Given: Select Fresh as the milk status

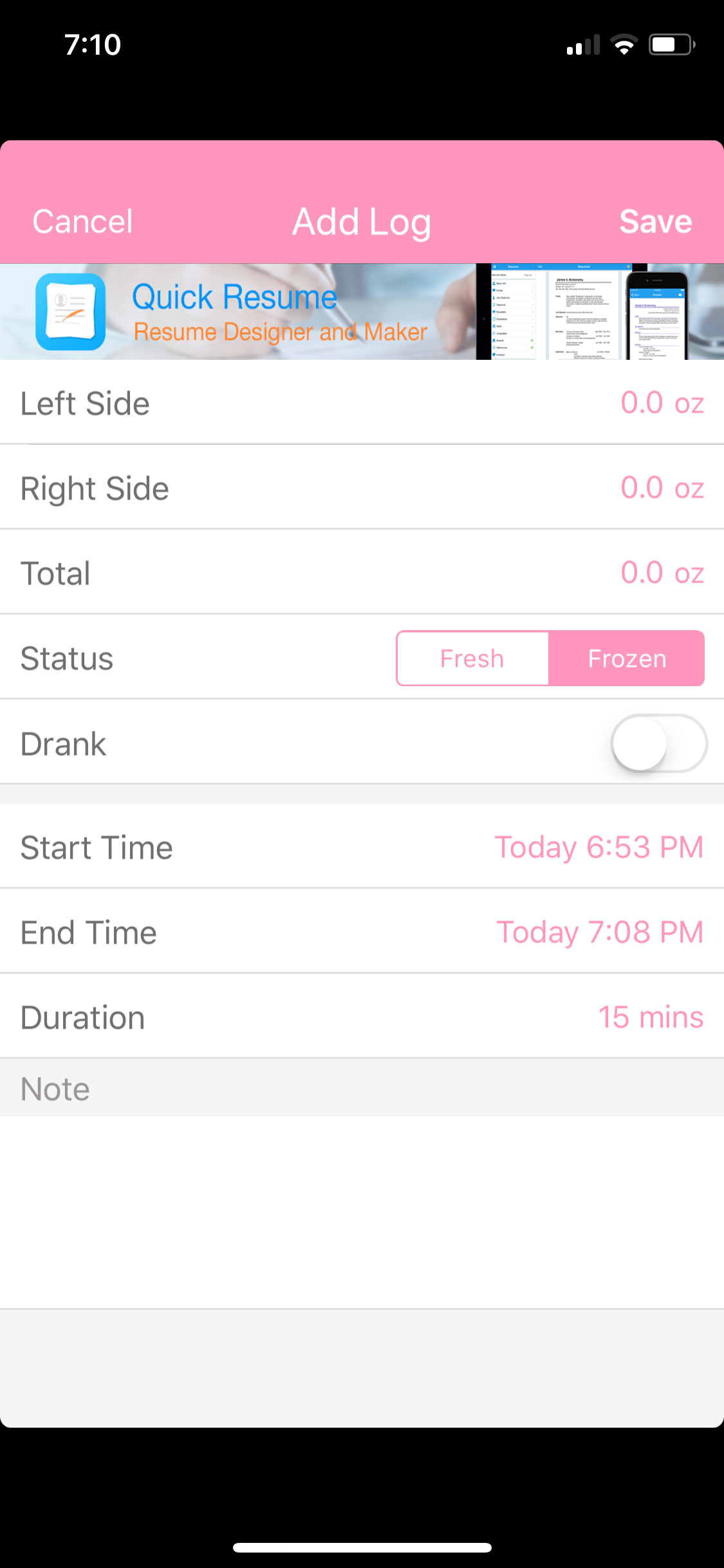Looking at the screenshot, I should click(472, 658).
